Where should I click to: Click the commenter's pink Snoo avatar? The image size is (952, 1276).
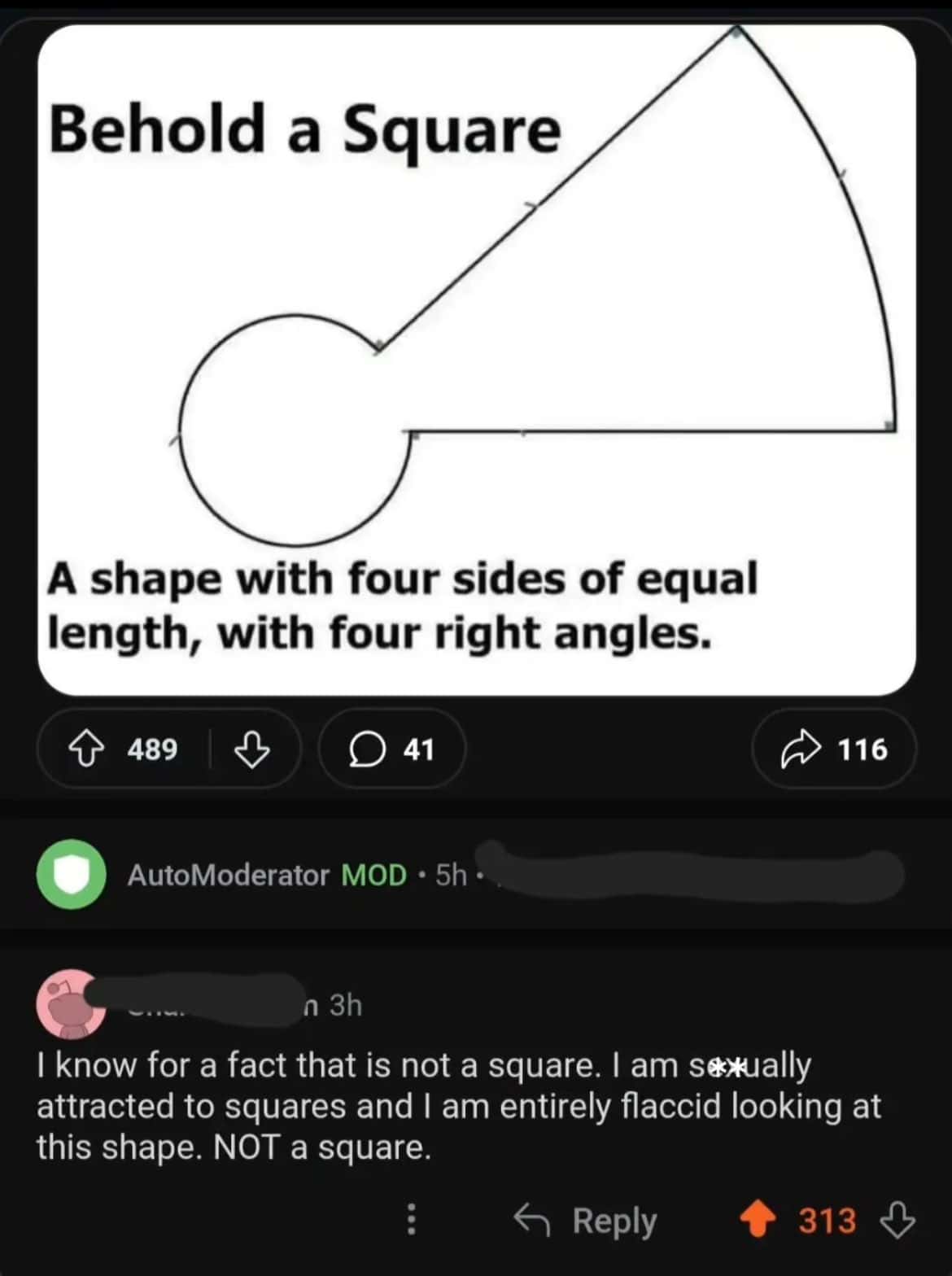coord(72,1005)
